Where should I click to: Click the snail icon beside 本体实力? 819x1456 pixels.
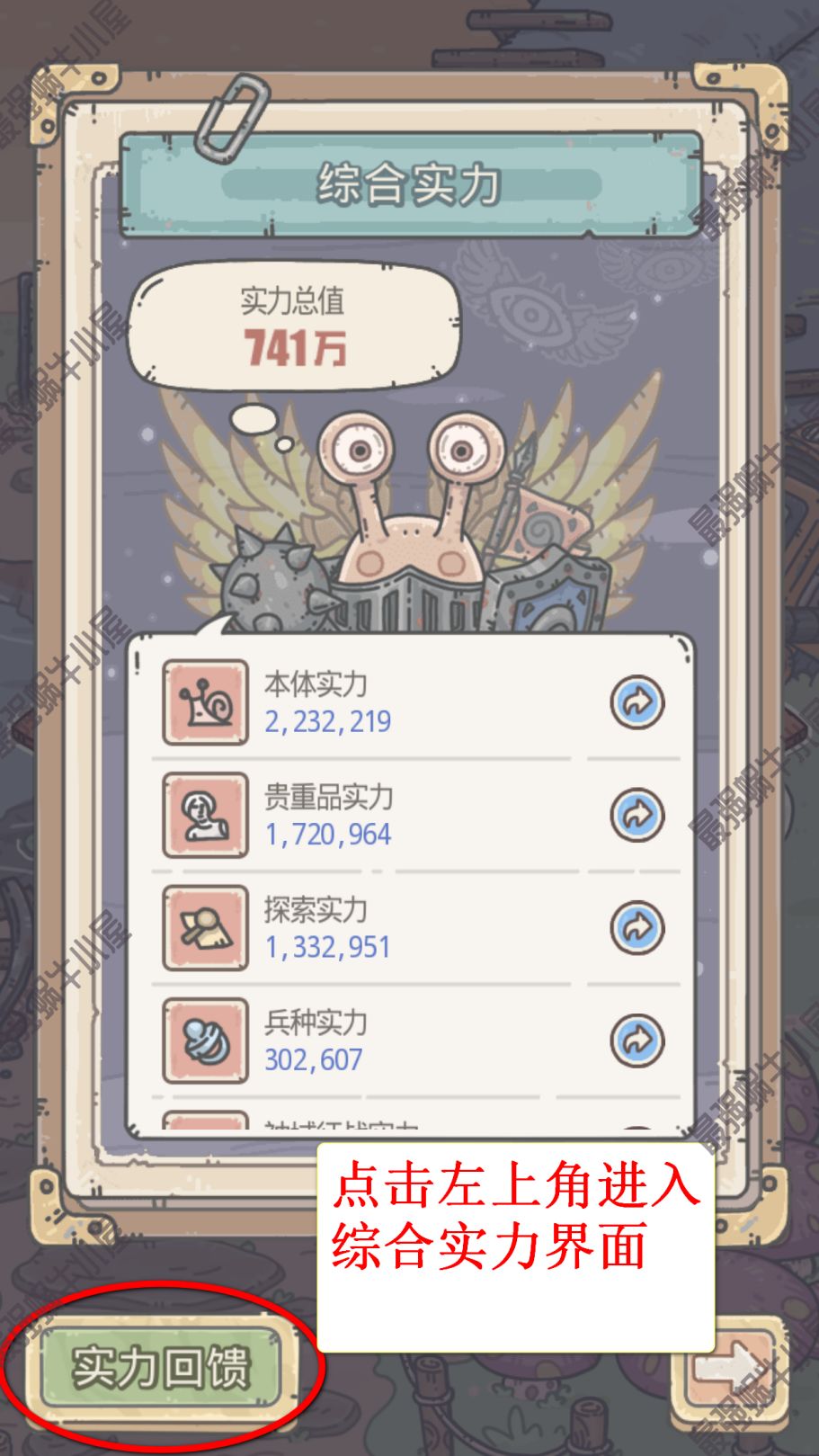[x=205, y=703]
